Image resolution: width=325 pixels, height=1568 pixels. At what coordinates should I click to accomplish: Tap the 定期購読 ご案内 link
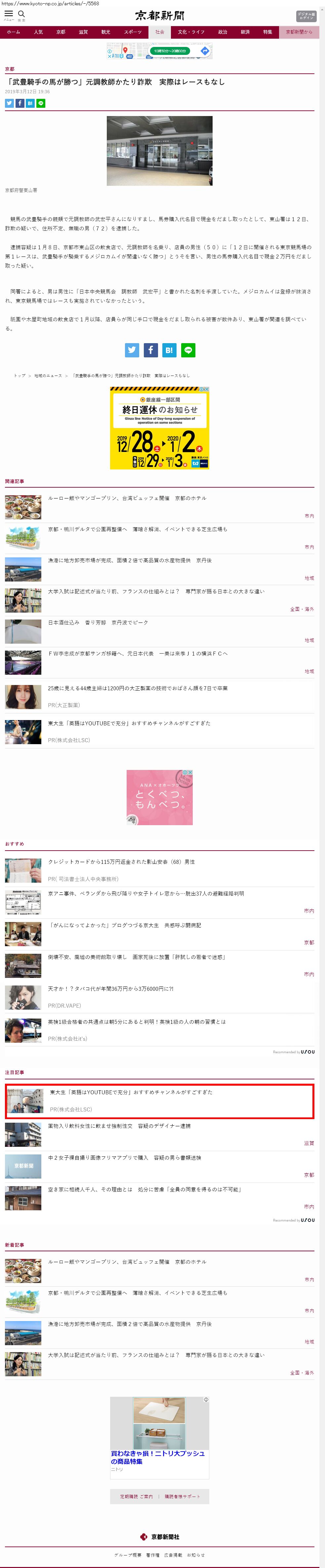(136, 1496)
